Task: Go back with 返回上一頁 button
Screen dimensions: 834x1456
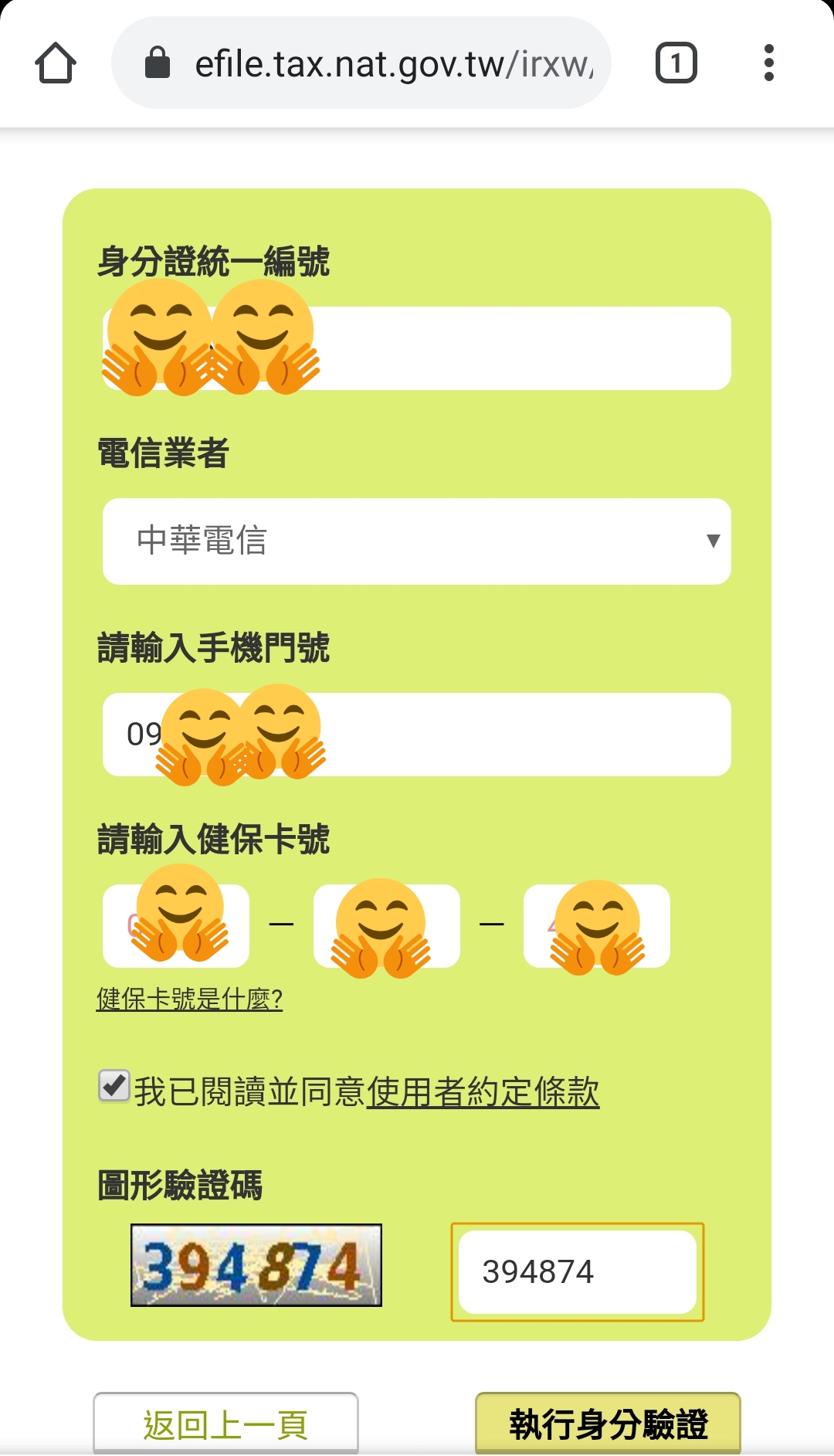Action: pos(225,1424)
